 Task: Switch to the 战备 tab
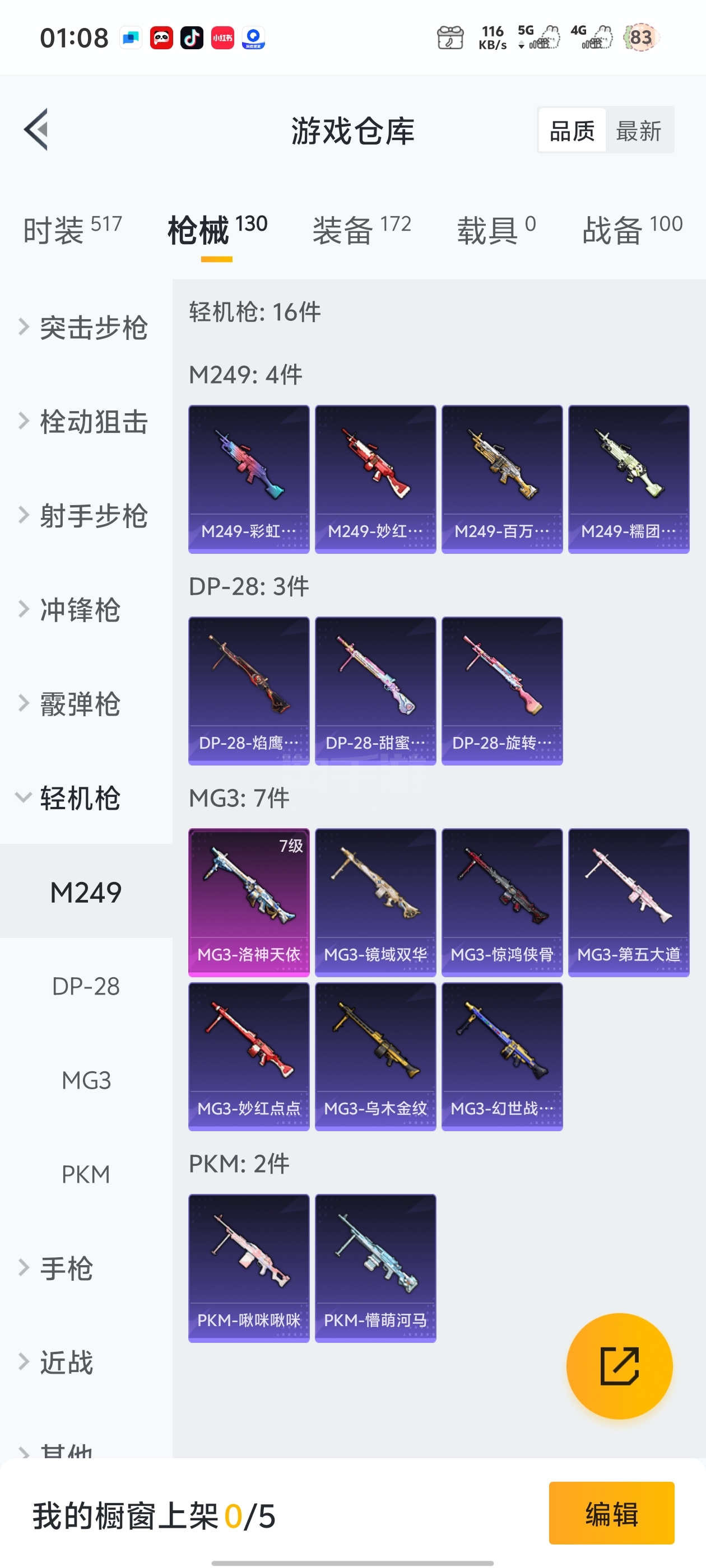click(x=632, y=230)
